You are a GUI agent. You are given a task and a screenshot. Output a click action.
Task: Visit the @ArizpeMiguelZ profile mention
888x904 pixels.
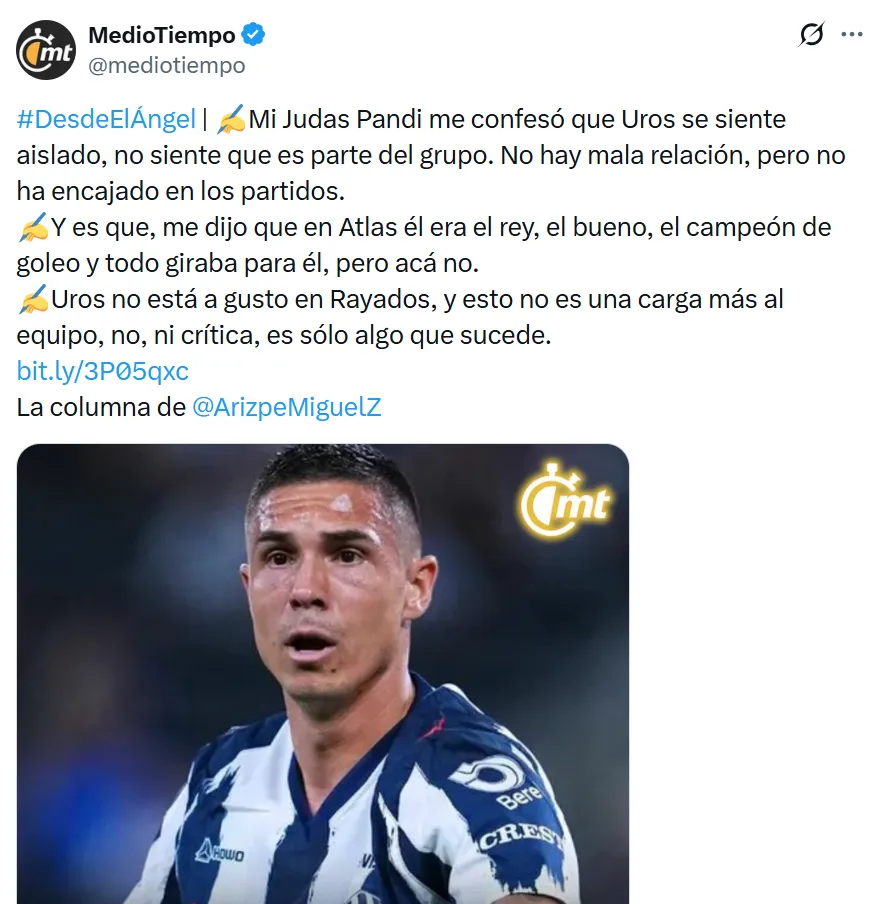click(x=286, y=407)
